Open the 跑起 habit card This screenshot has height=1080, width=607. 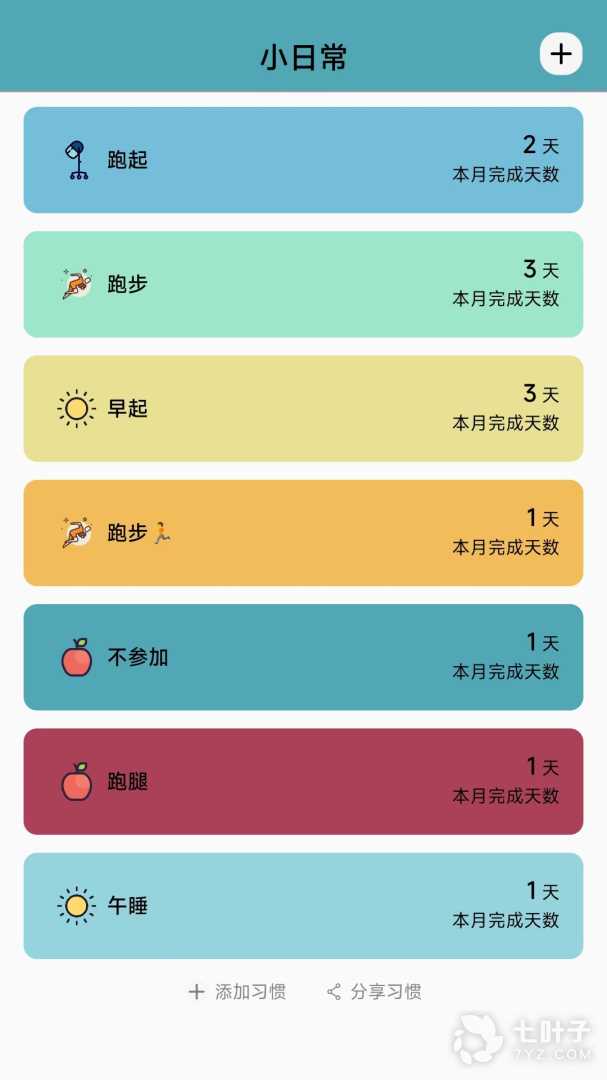click(303, 160)
